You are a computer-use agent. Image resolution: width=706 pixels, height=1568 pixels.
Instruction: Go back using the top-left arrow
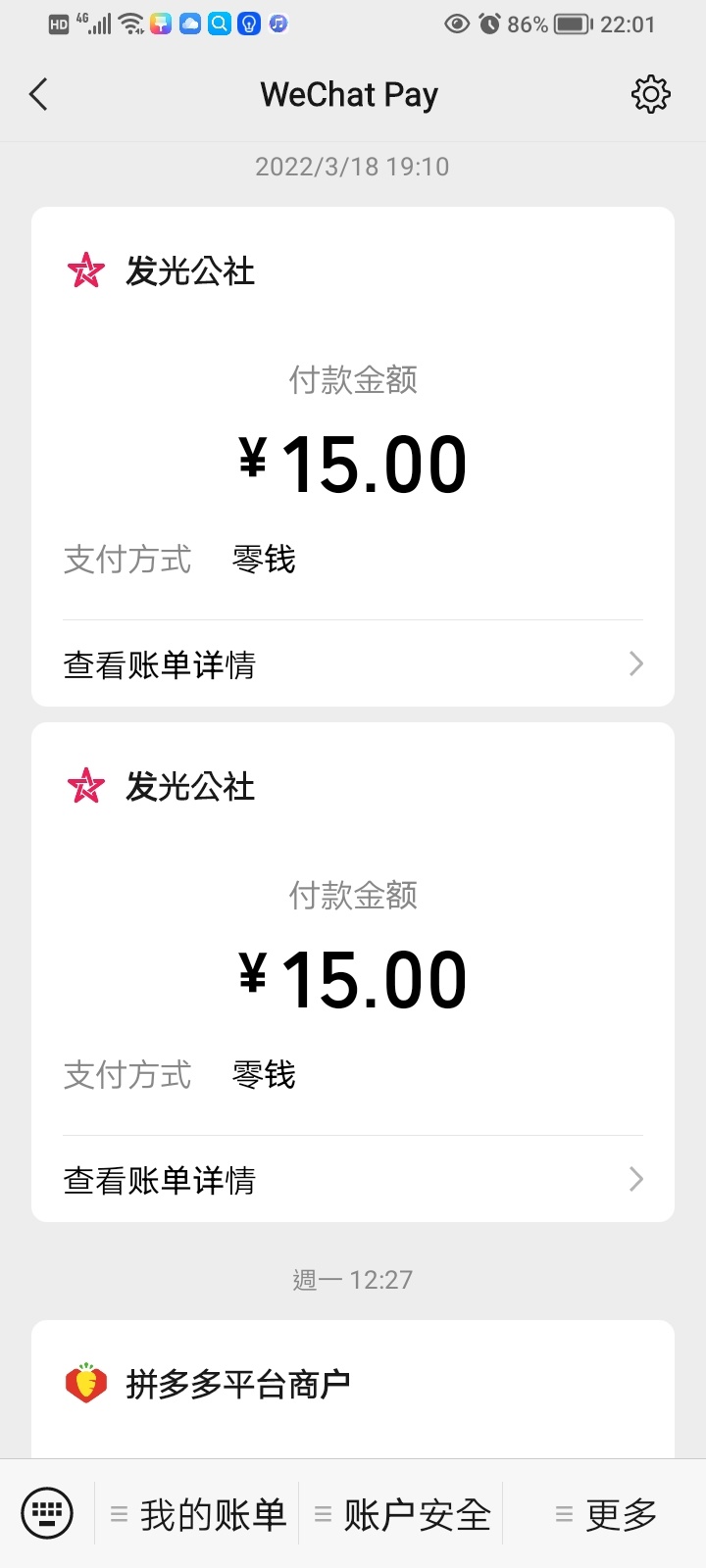click(x=38, y=94)
